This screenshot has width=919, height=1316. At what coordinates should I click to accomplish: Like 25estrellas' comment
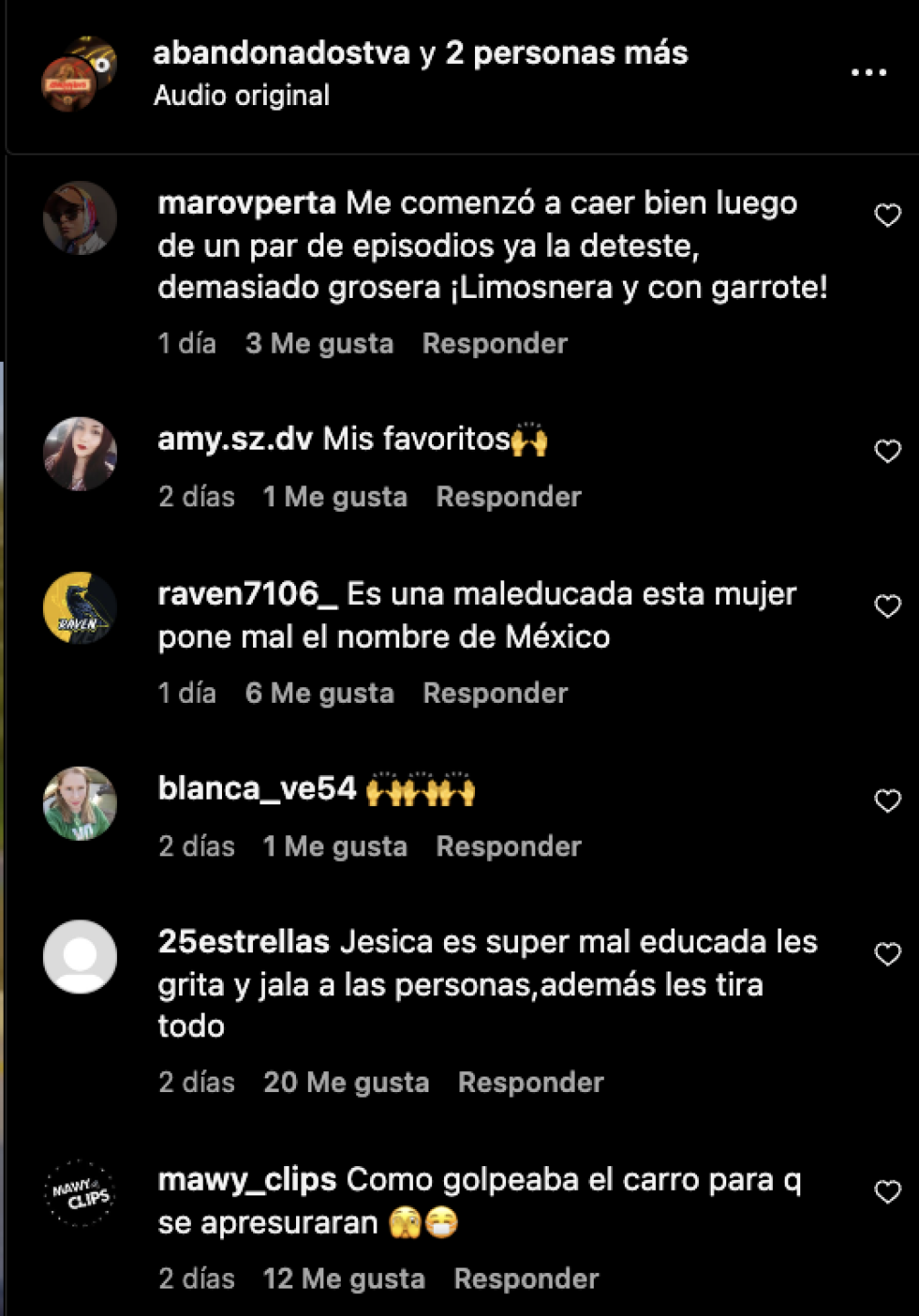pos(887,955)
